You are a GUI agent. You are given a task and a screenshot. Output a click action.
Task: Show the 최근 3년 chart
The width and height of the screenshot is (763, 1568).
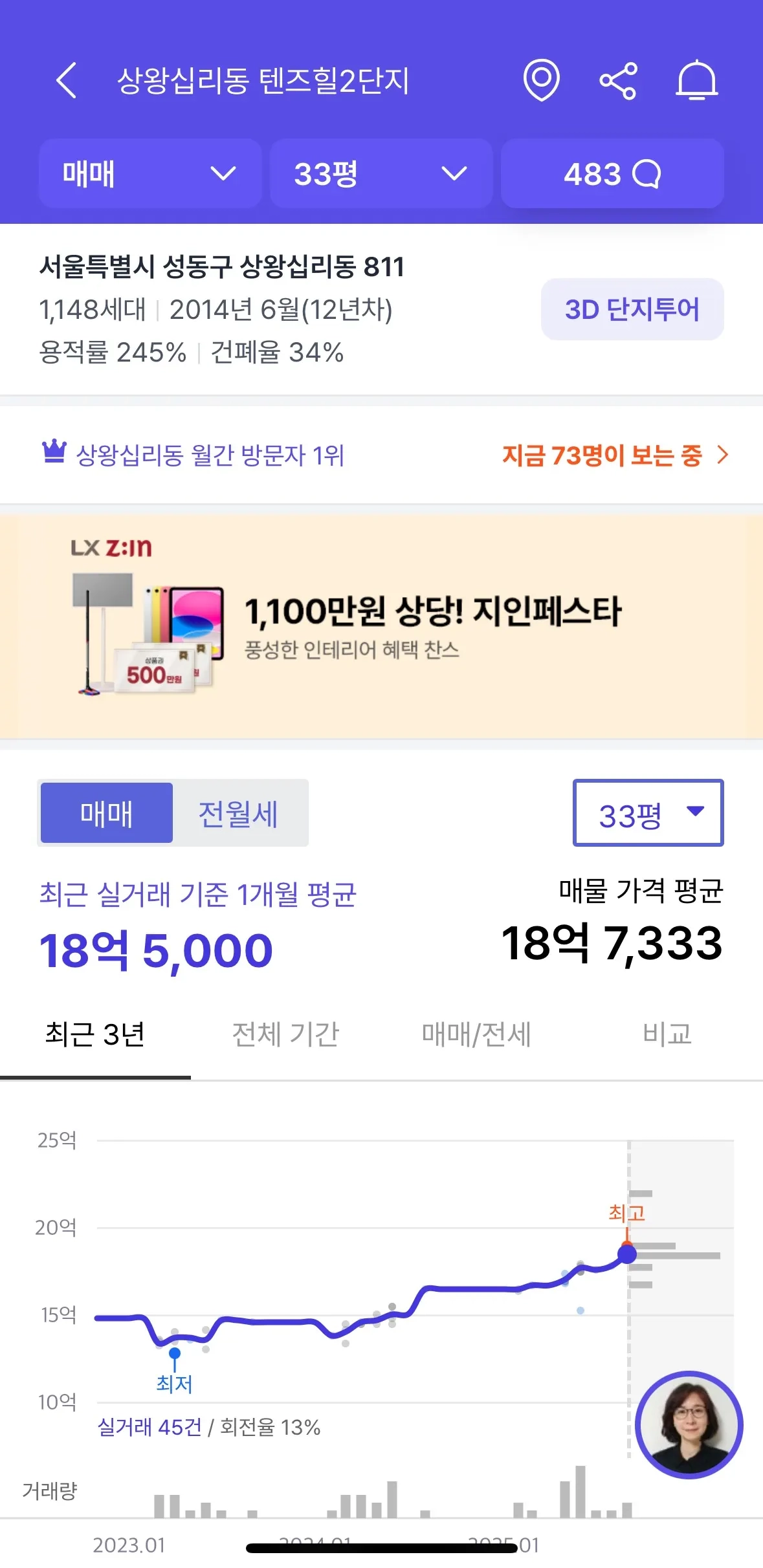pyautogui.click(x=95, y=1034)
